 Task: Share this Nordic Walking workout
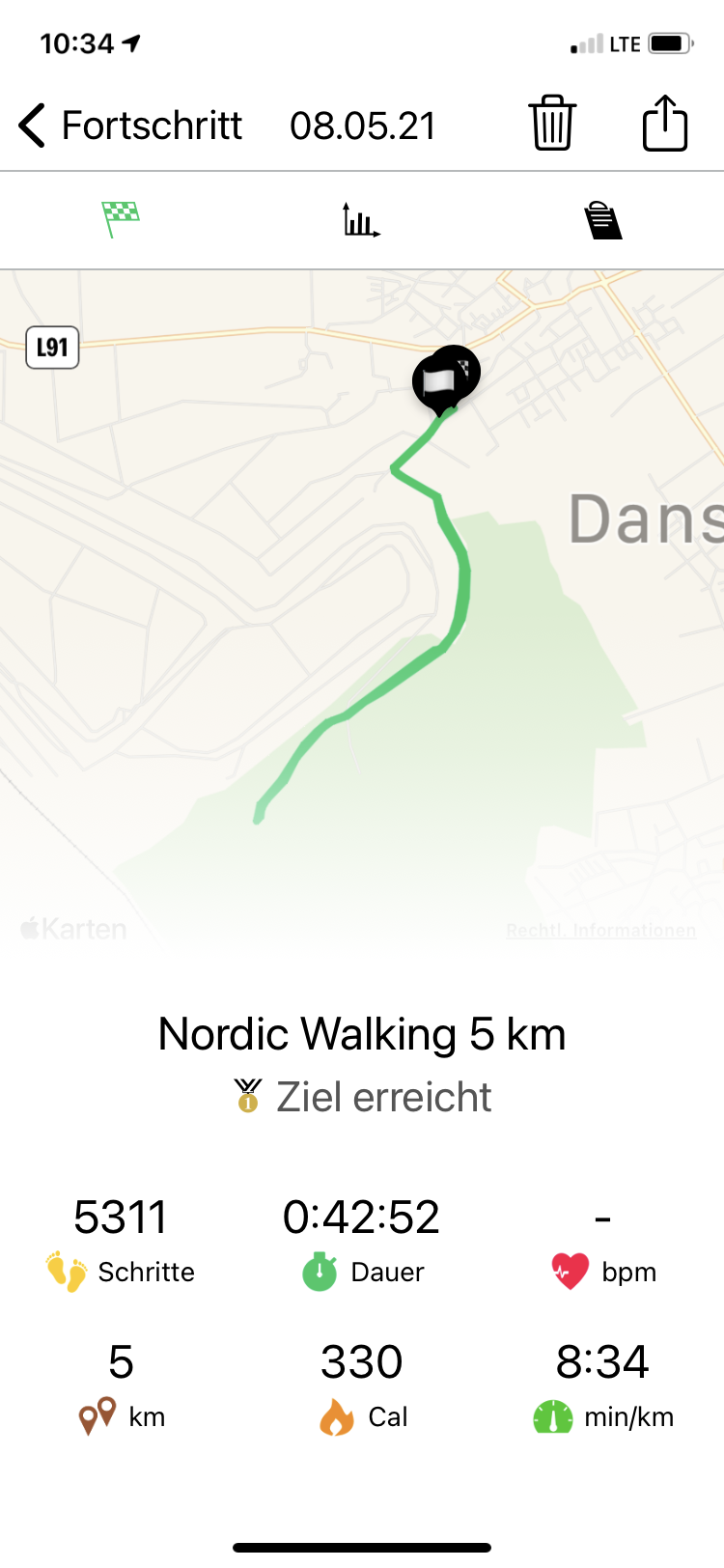tap(665, 123)
